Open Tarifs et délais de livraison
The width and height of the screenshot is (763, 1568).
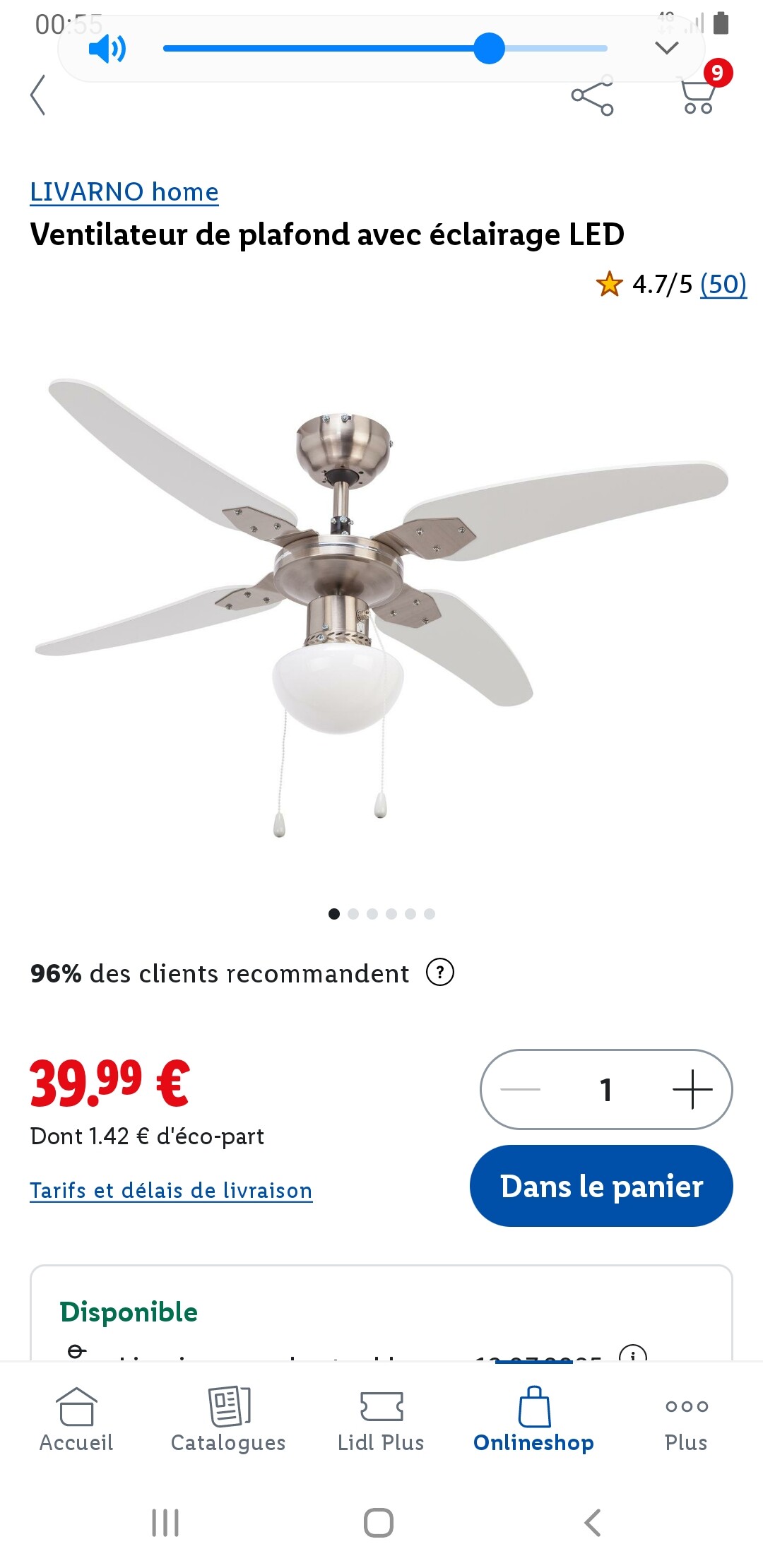[x=171, y=1190]
